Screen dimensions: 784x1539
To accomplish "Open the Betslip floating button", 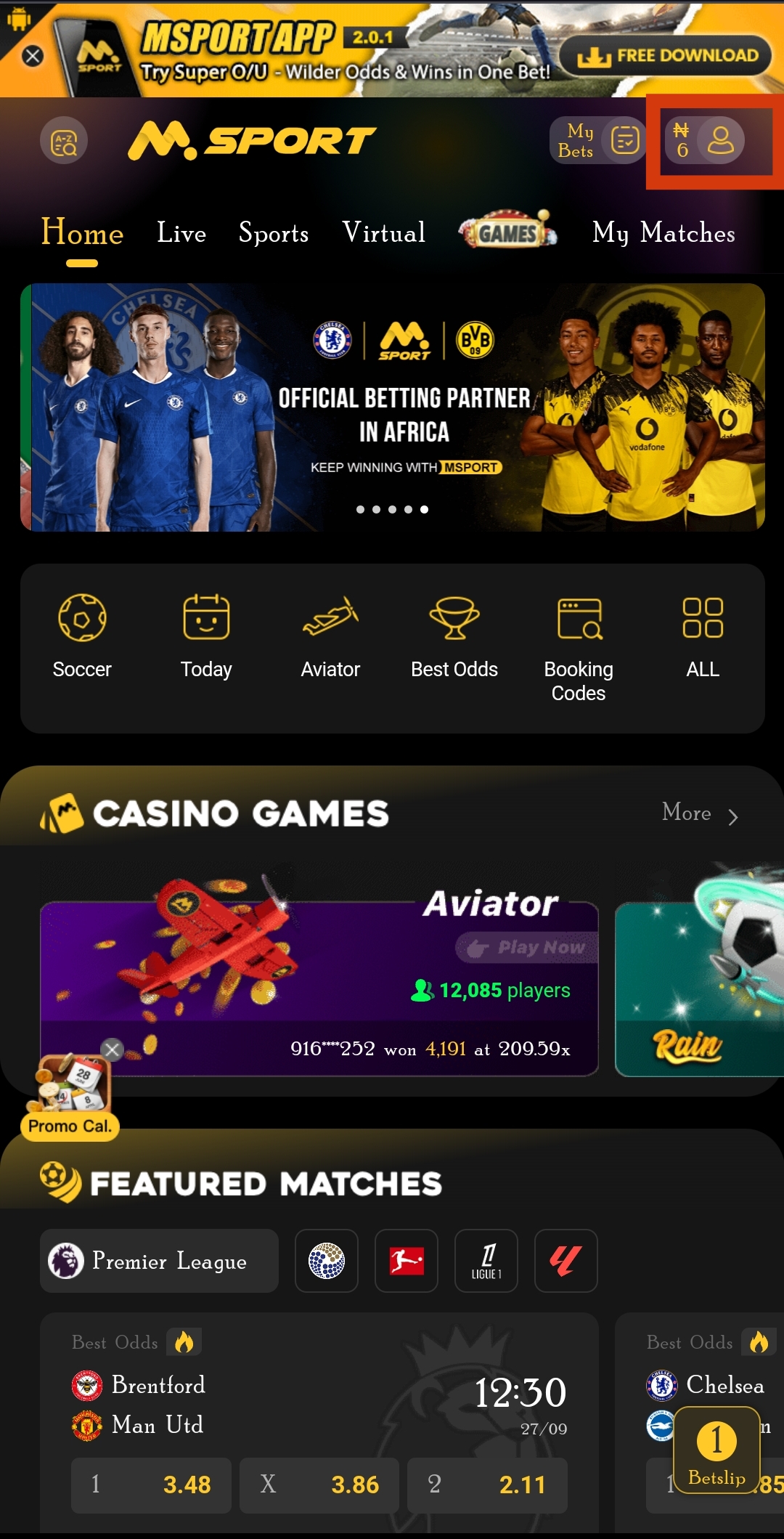I will tap(716, 1450).
